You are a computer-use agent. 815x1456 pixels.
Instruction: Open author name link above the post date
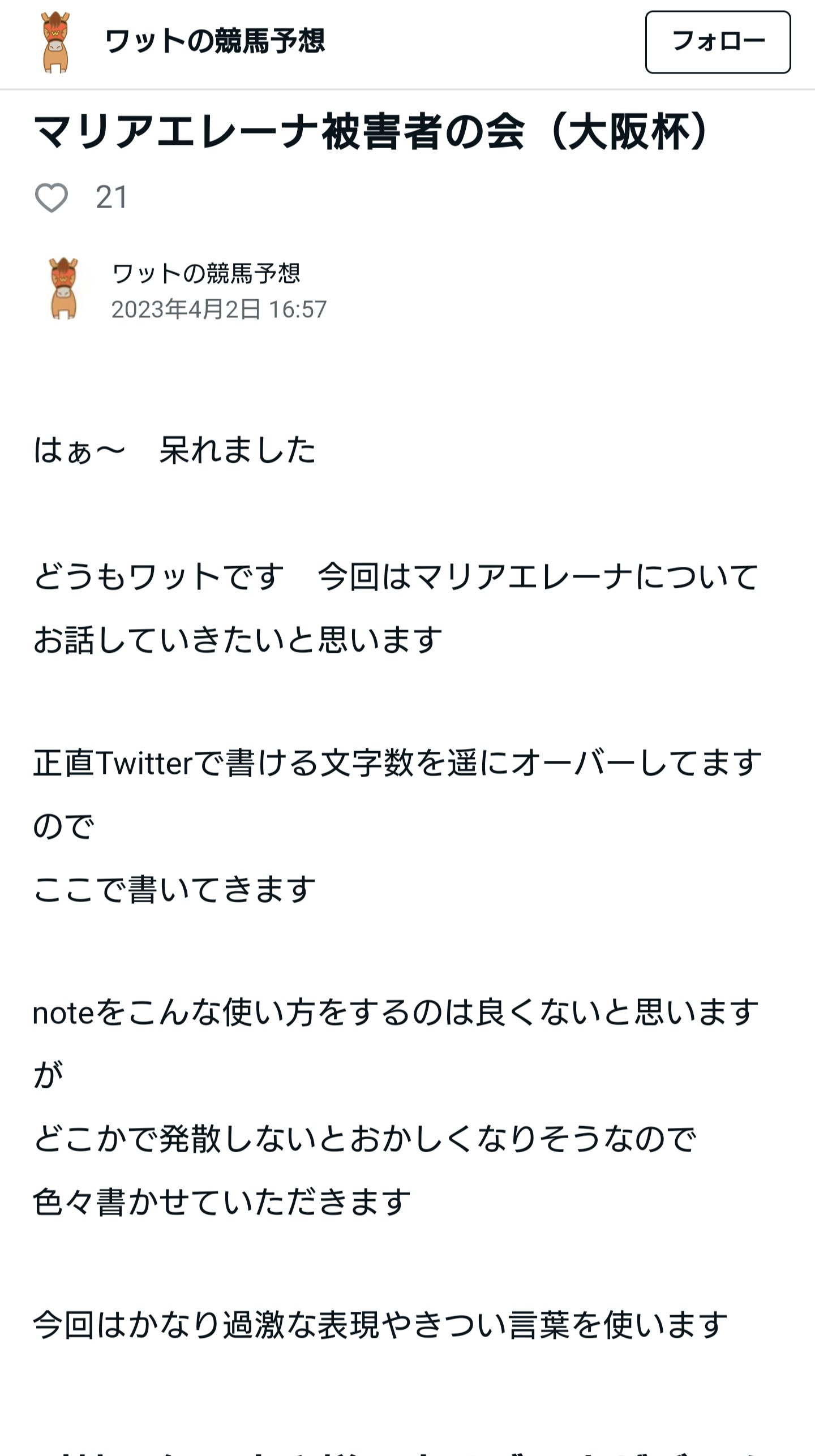pos(206,274)
